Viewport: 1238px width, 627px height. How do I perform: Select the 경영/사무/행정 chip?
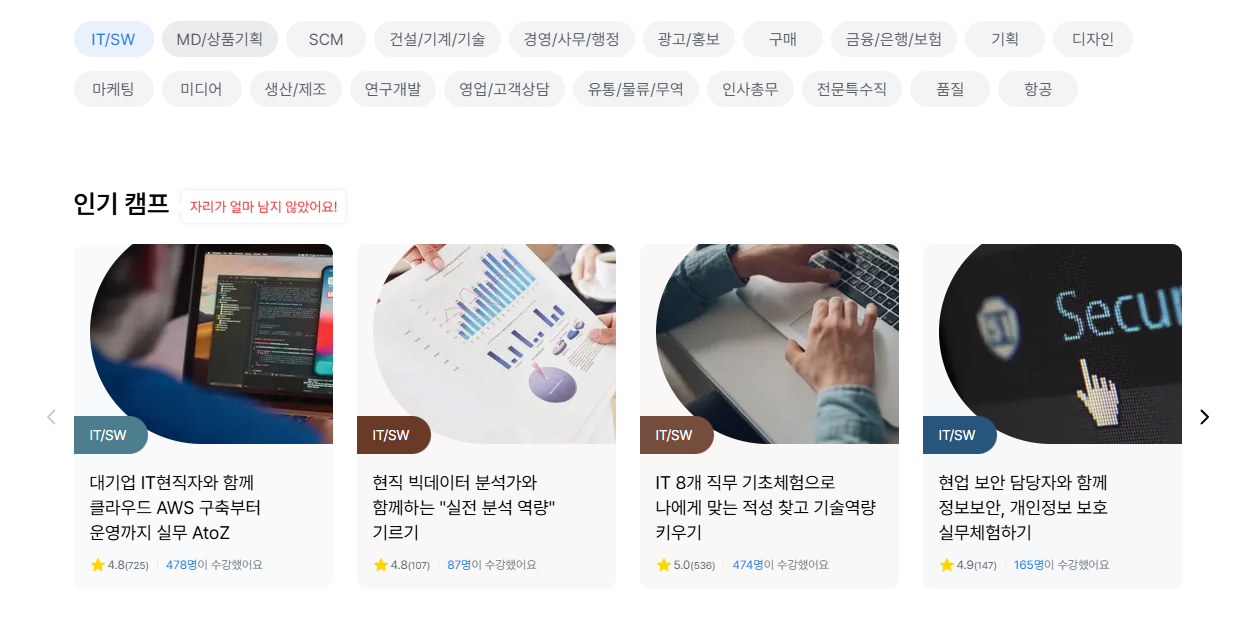point(572,39)
